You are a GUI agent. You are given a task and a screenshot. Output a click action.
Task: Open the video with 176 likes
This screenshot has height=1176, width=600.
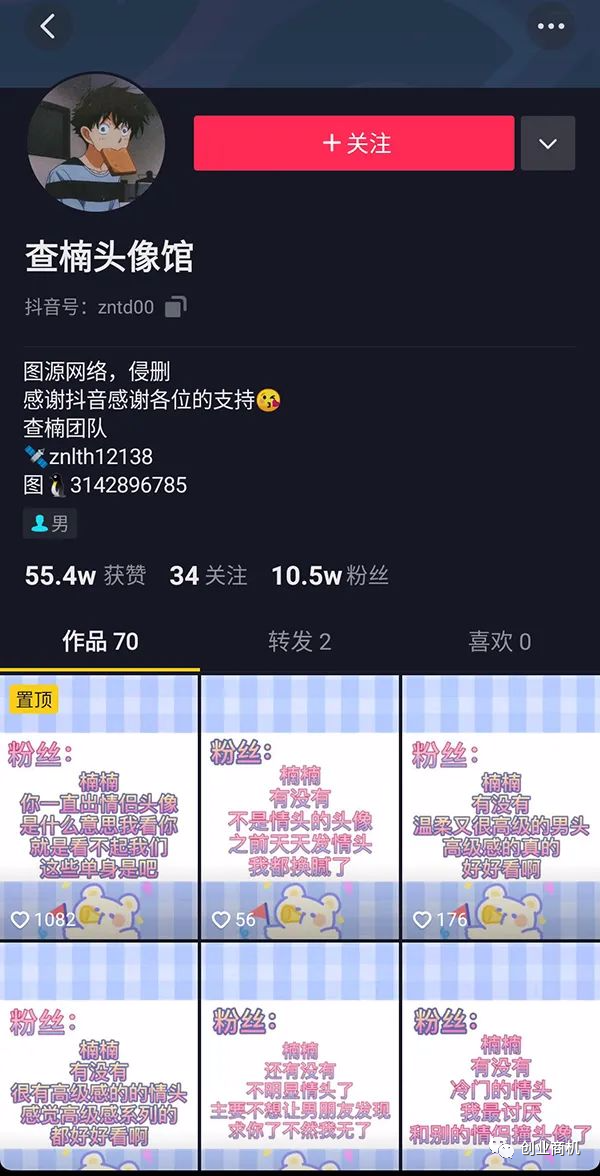[x=500, y=808]
